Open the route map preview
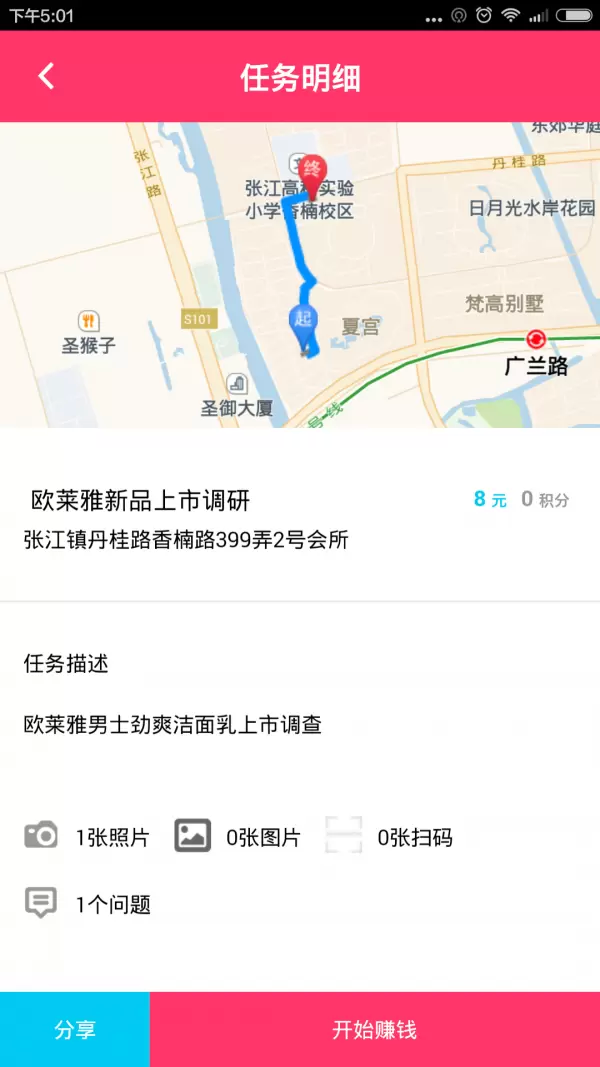Image resolution: width=600 pixels, height=1067 pixels. point(300,275)
